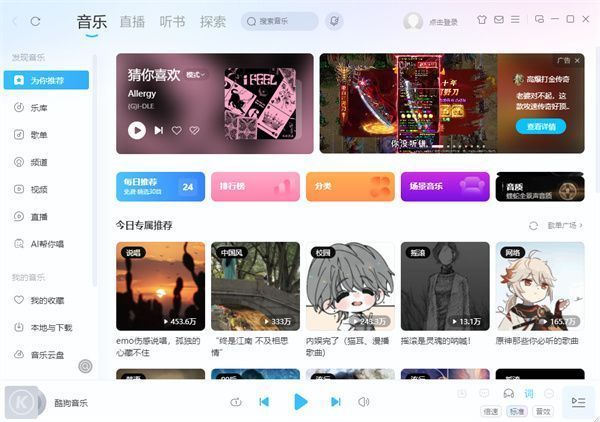600x422 pixels.
Task: Skip to the next track
Action: pos(336,401)
